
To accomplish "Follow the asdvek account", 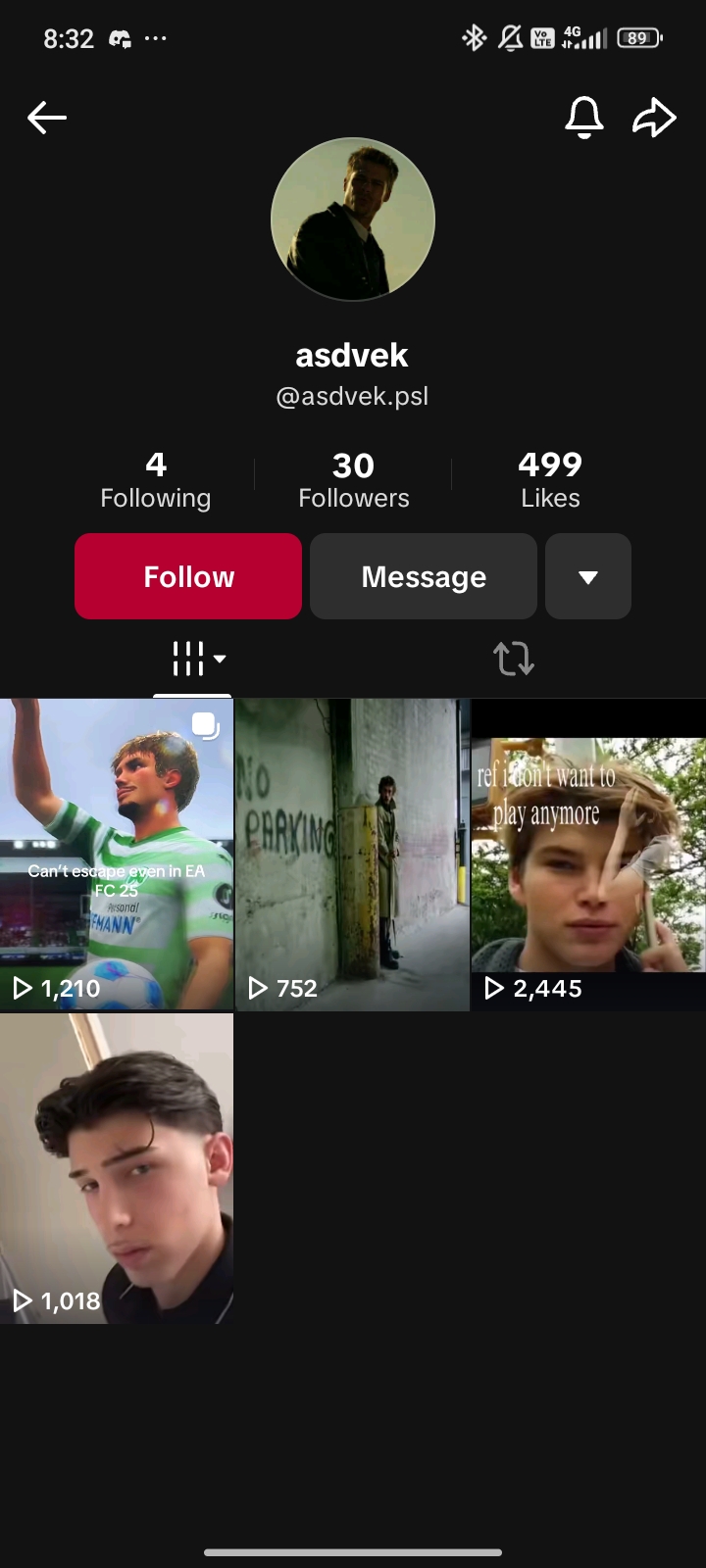I will (188, 576).
